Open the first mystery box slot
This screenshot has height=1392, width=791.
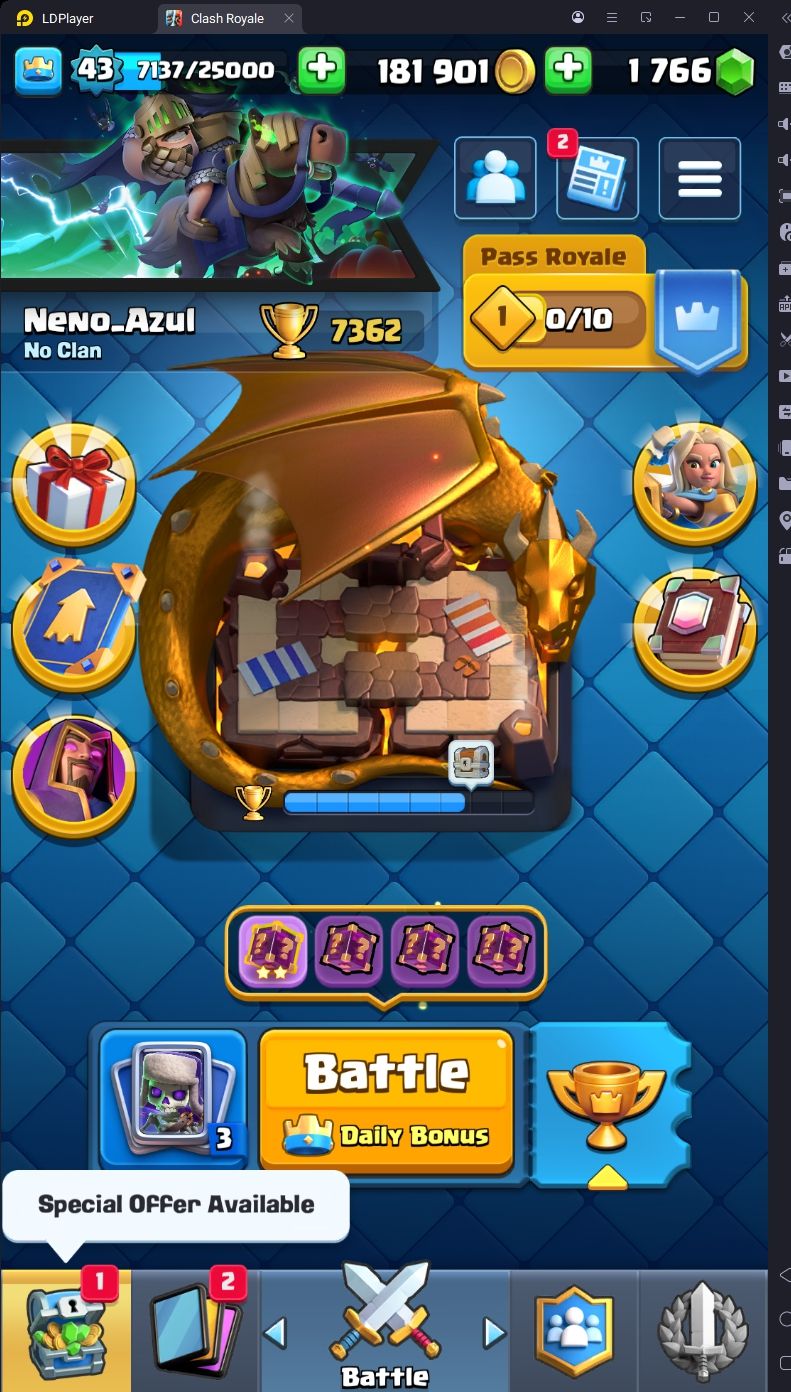tap(273, 951)
